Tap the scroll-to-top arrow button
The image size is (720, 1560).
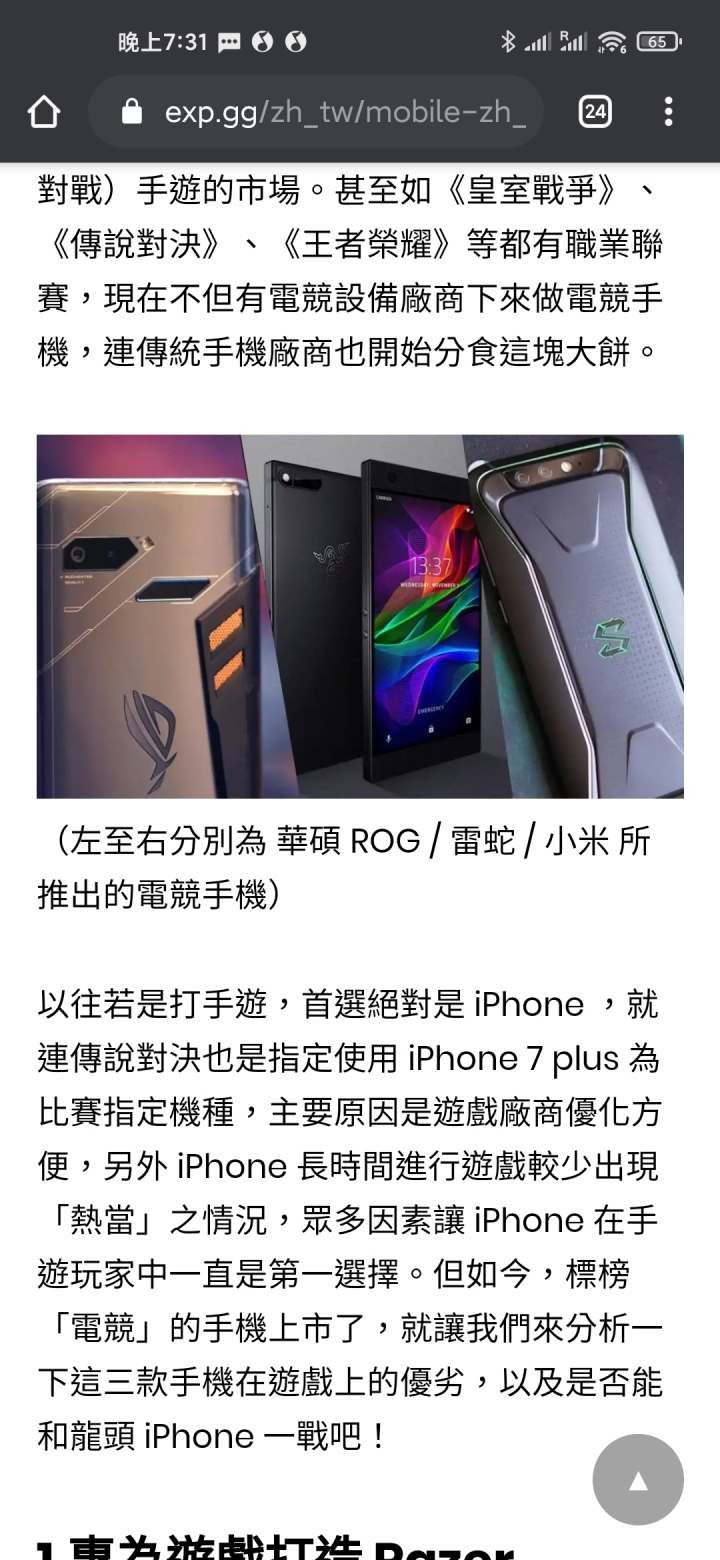click(x=638, y=1480)
